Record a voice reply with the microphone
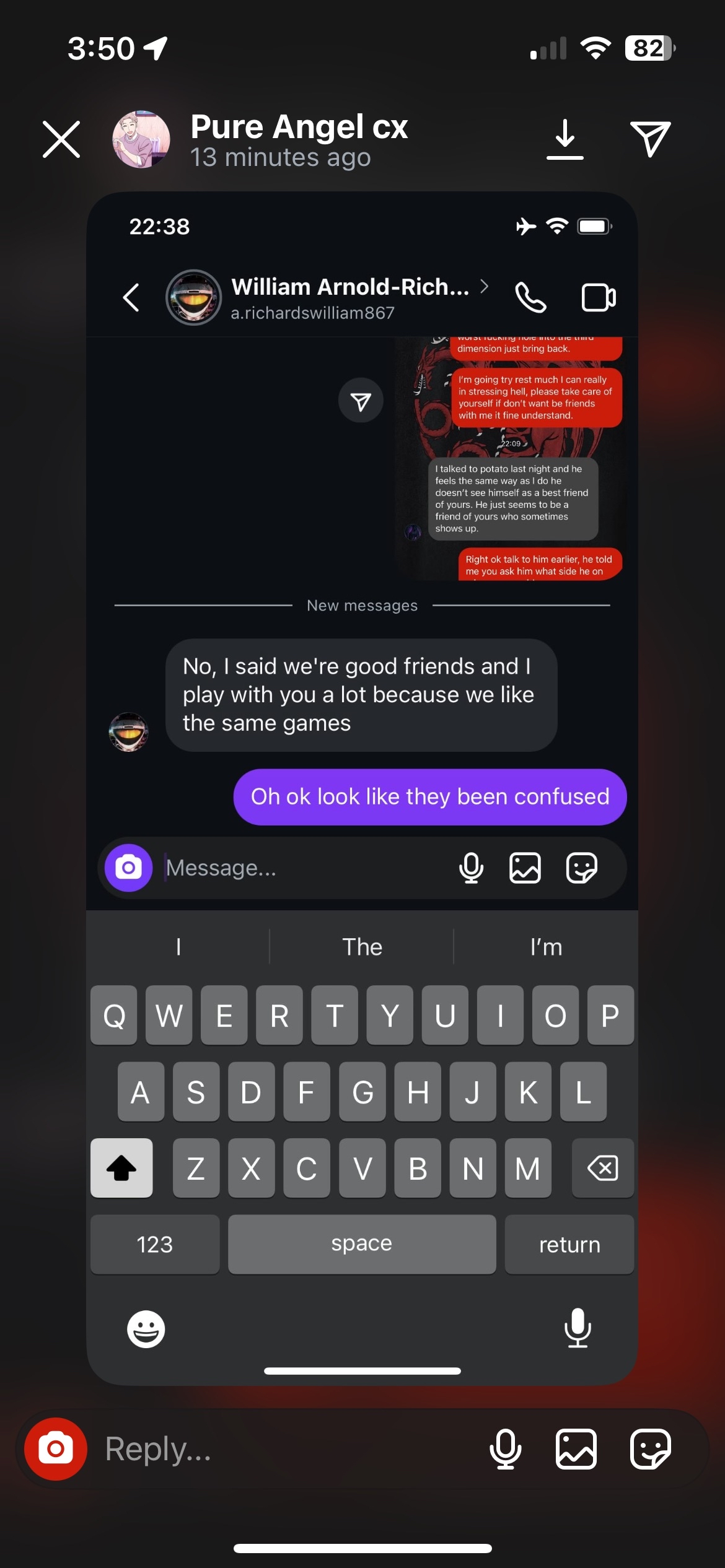Image resolution: width=725 pixels, height=1568 pixels. click(x=505, y=1449)
